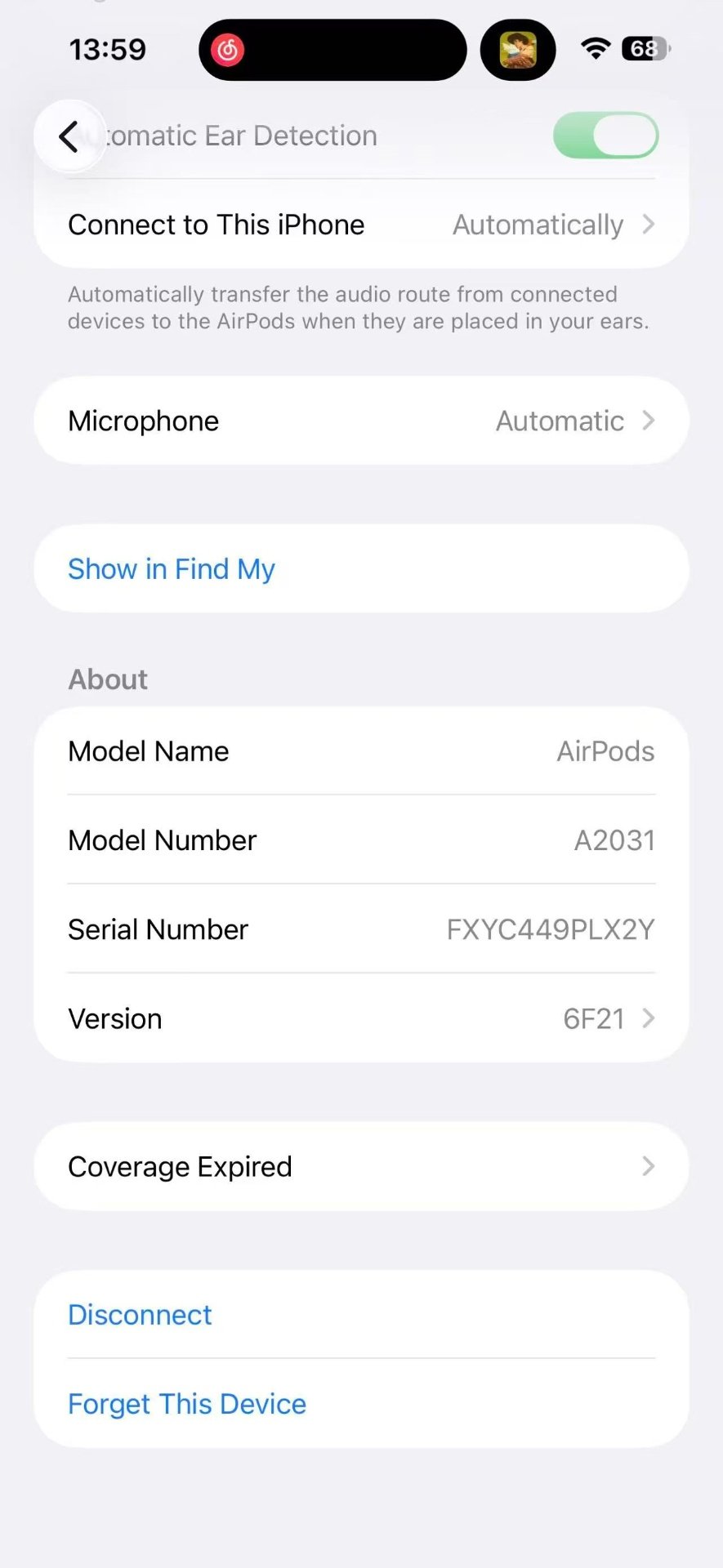The width and height of the screenshot is (723, 1568).
Task: Open Connect to This iPhone setting
Action: 361,225
